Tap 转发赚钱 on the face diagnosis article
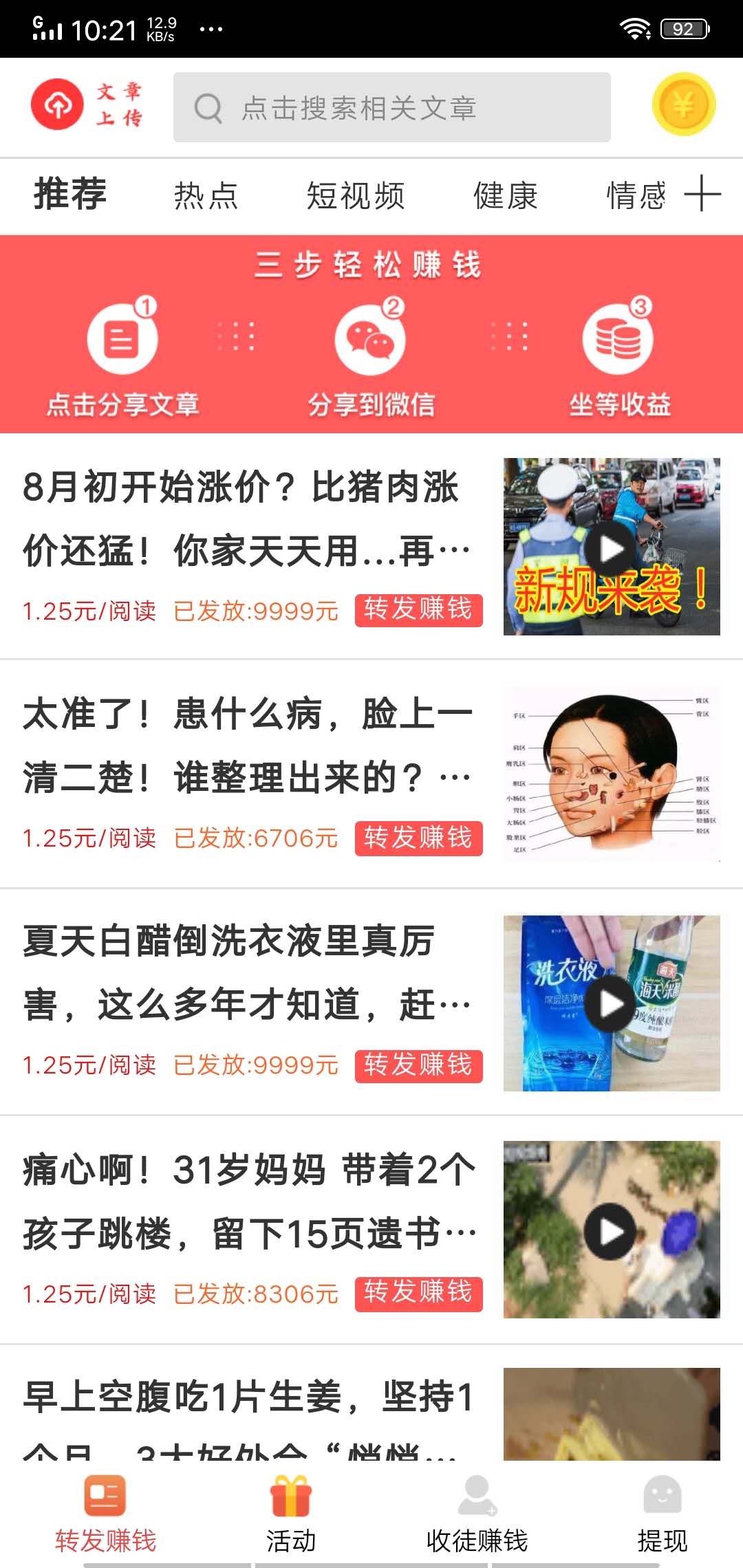This screenshot has width=743, height=1568. tap(418, 839)
